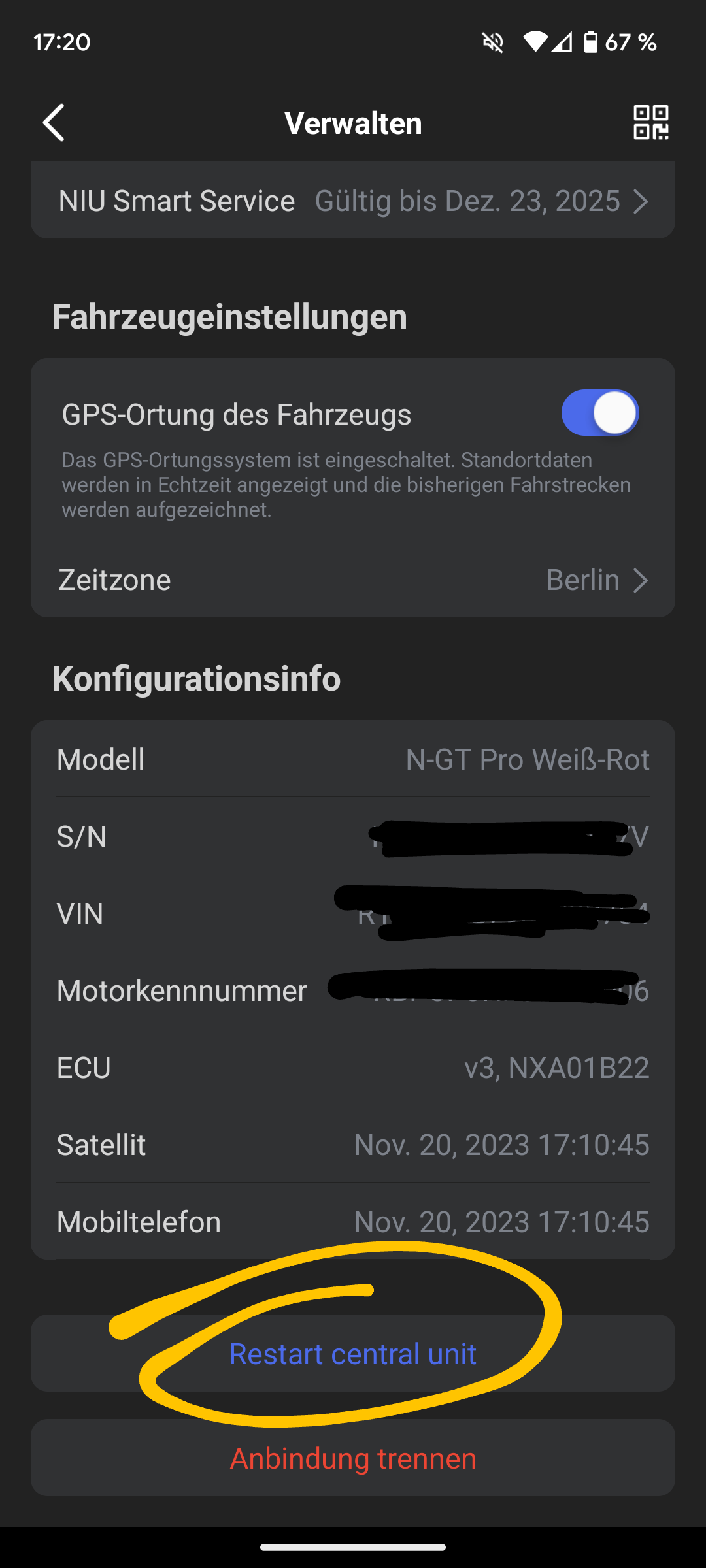Open the QR code scanner icon
The image size is (706, 1568).
click(x=650, y=123)
